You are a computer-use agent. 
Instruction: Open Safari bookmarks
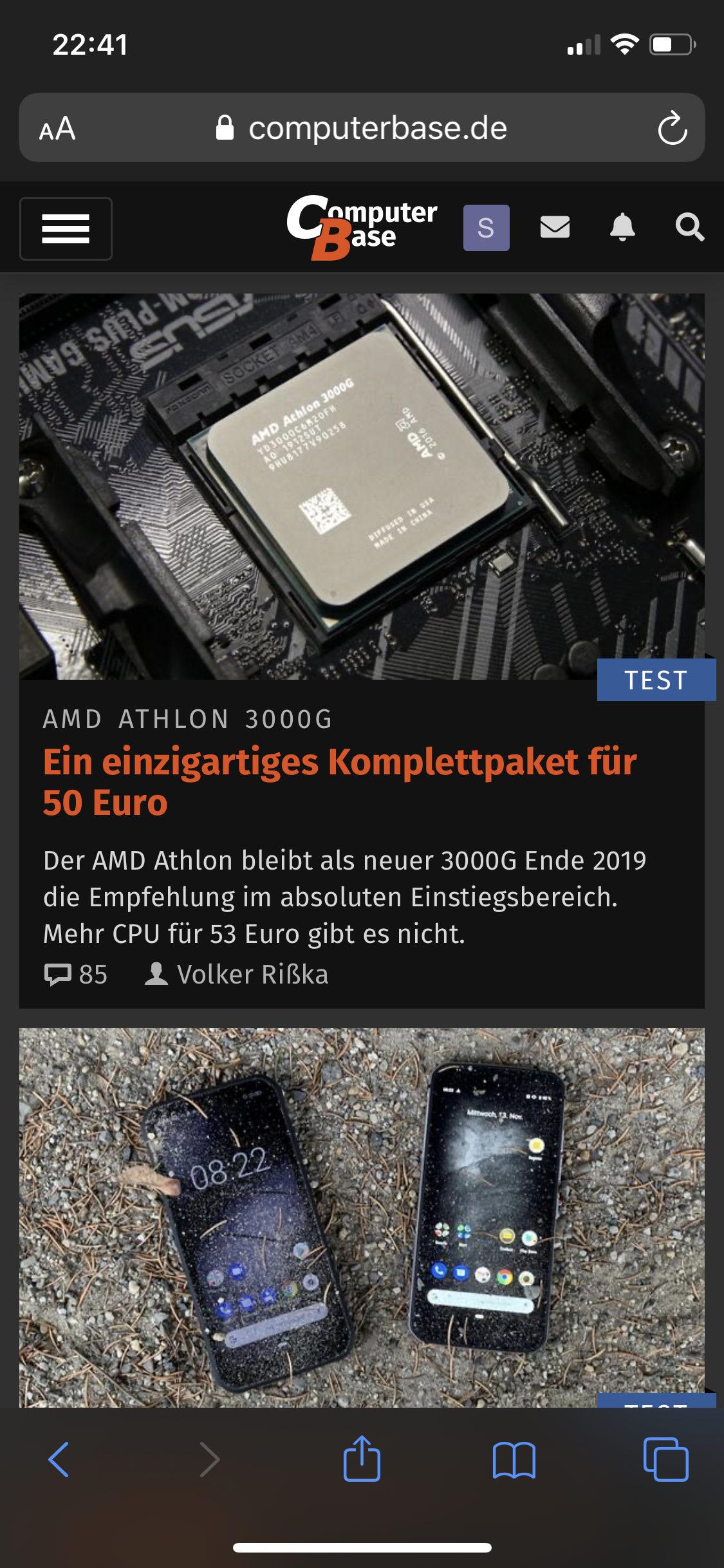(514, 1459)
